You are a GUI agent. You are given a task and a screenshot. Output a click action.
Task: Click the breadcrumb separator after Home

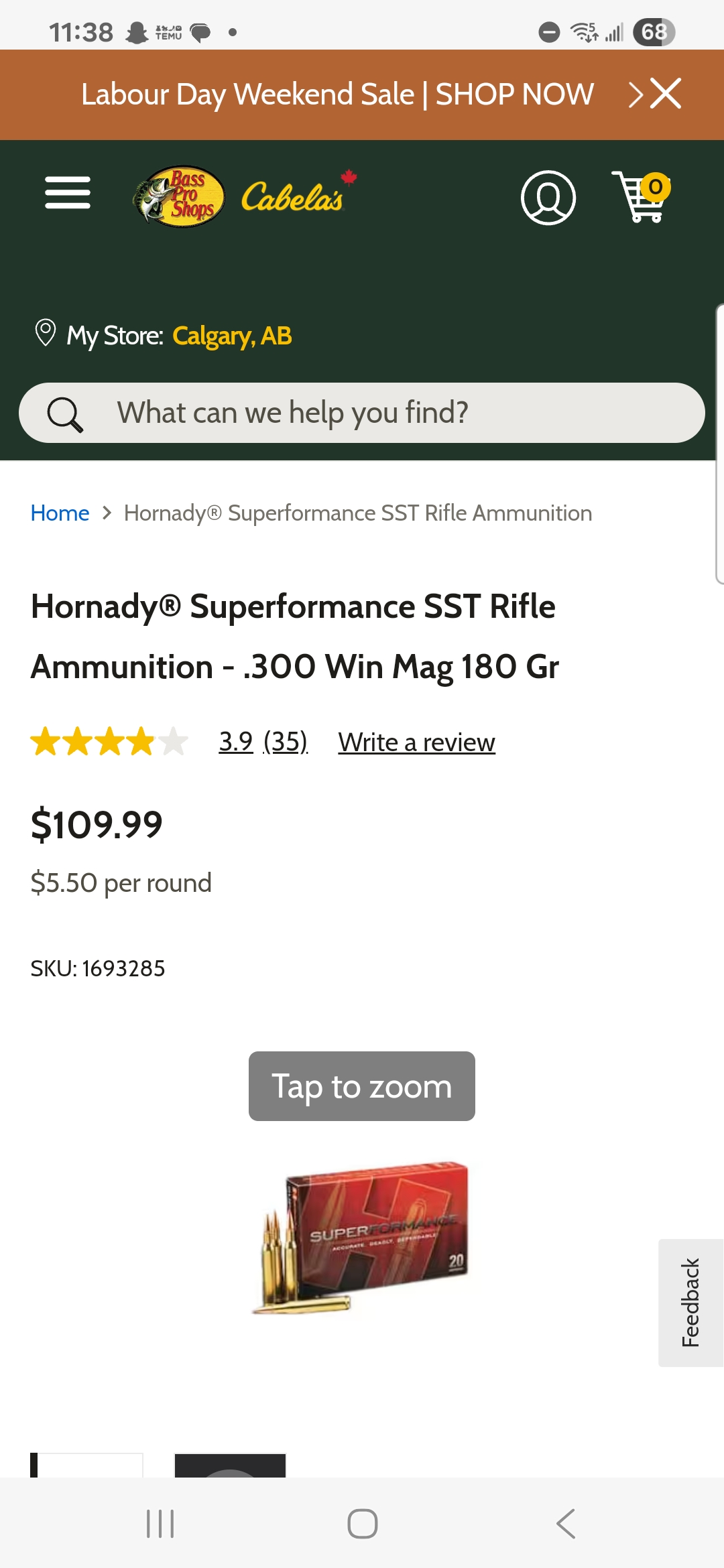click(x=107, y=513)
